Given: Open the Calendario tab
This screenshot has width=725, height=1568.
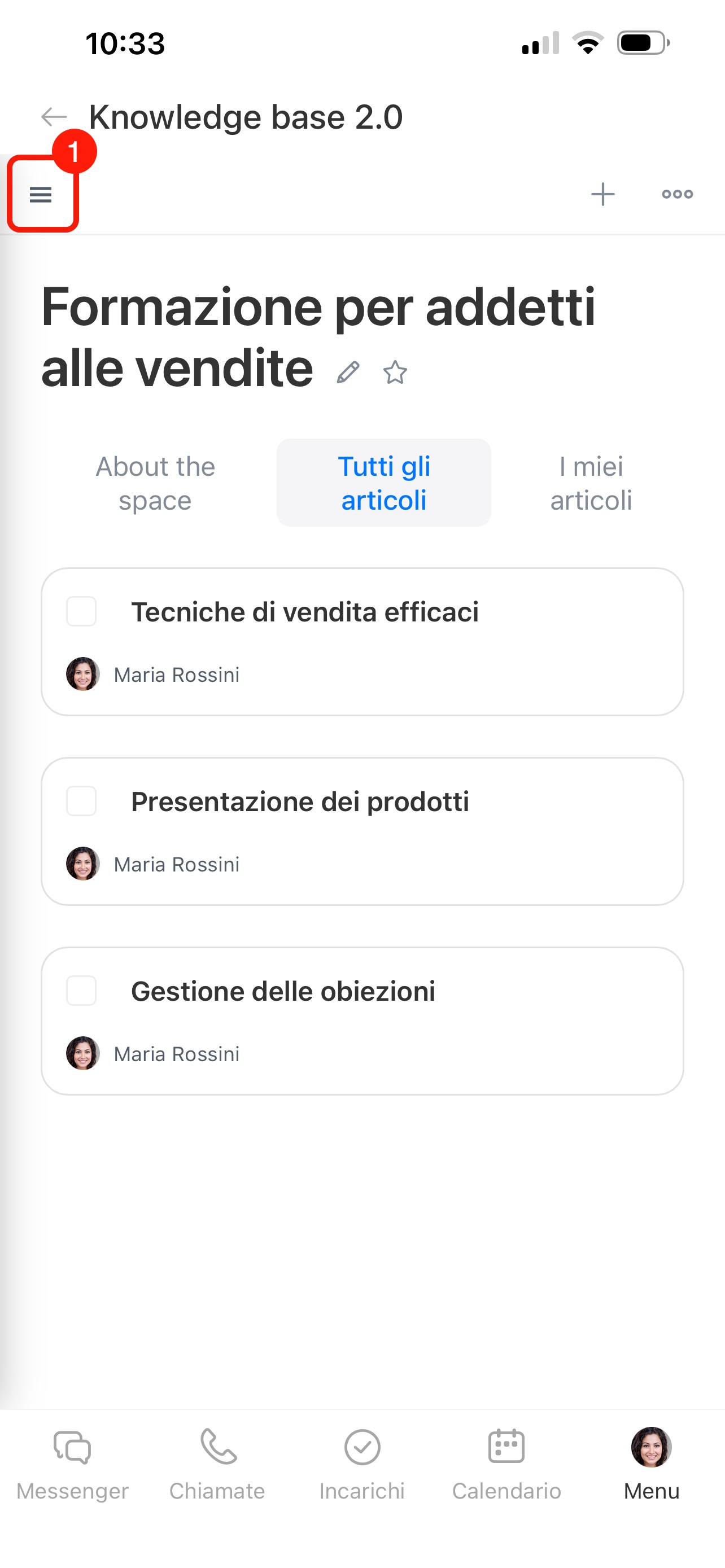Looking at the screenshot, I should pyautogui.click(x=506, y=1465).
